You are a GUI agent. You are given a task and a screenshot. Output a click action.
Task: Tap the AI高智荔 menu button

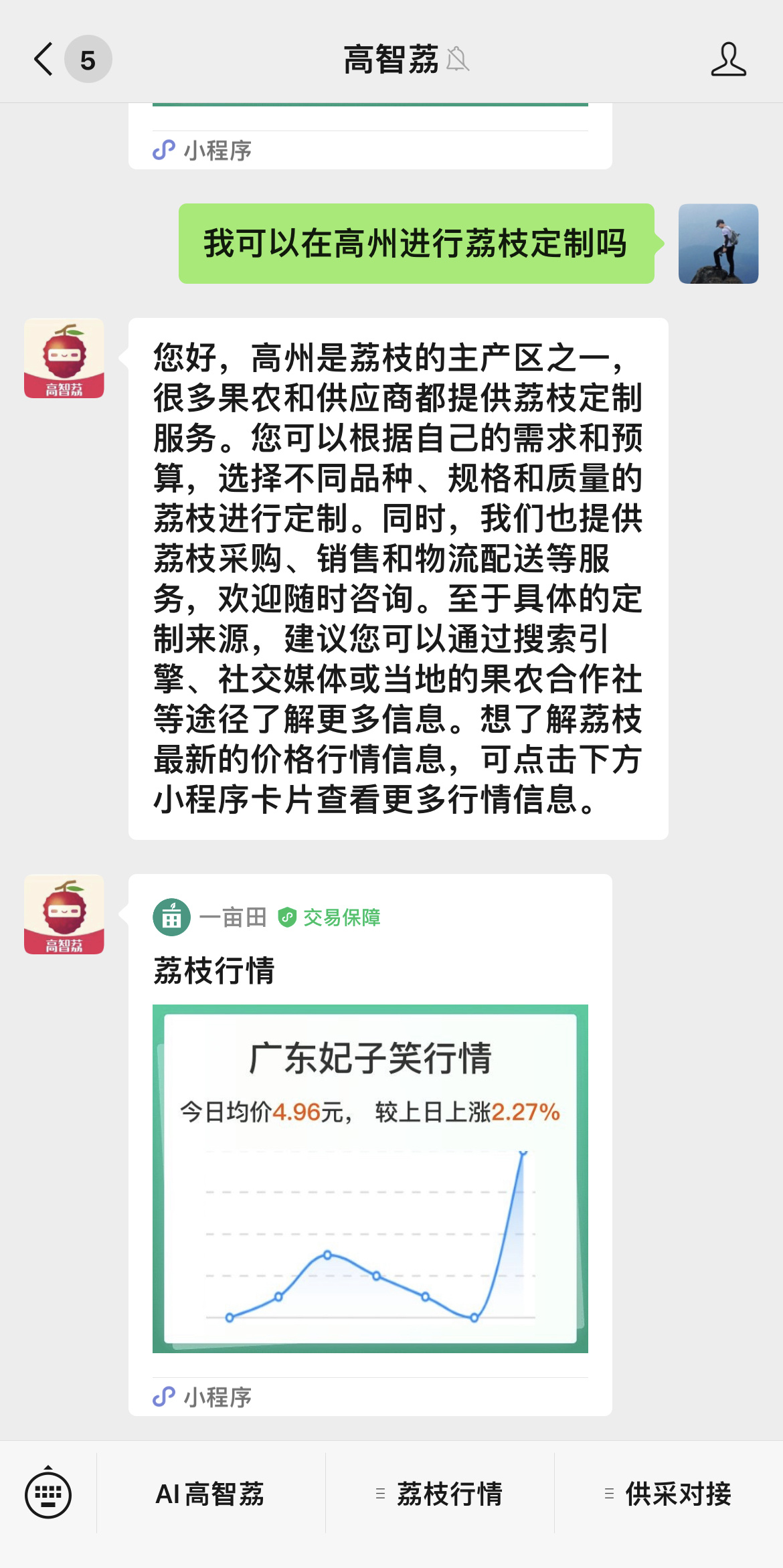pos(210,1494)
